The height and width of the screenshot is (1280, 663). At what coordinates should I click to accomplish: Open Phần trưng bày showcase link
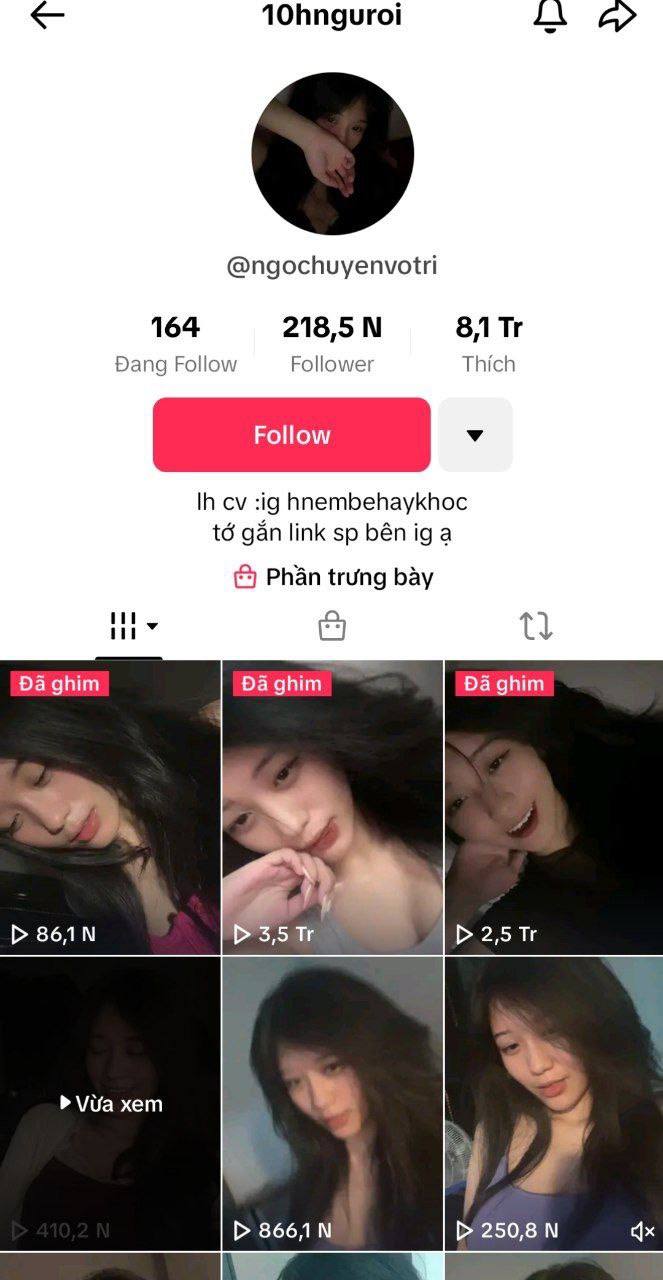pos(333,577)
